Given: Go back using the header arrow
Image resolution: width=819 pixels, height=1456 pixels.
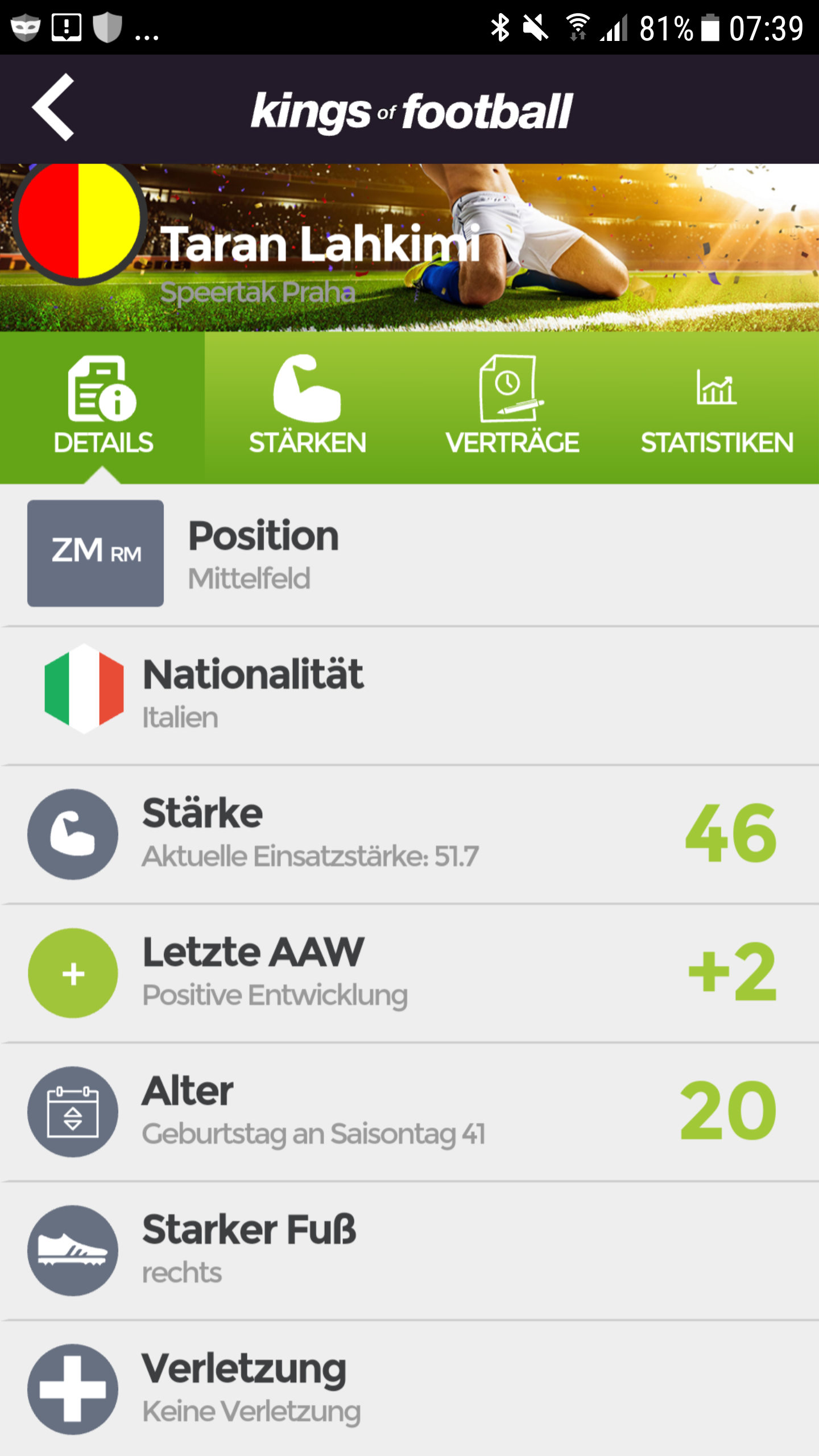Looking at the screenshot, I should click(53, 107).
